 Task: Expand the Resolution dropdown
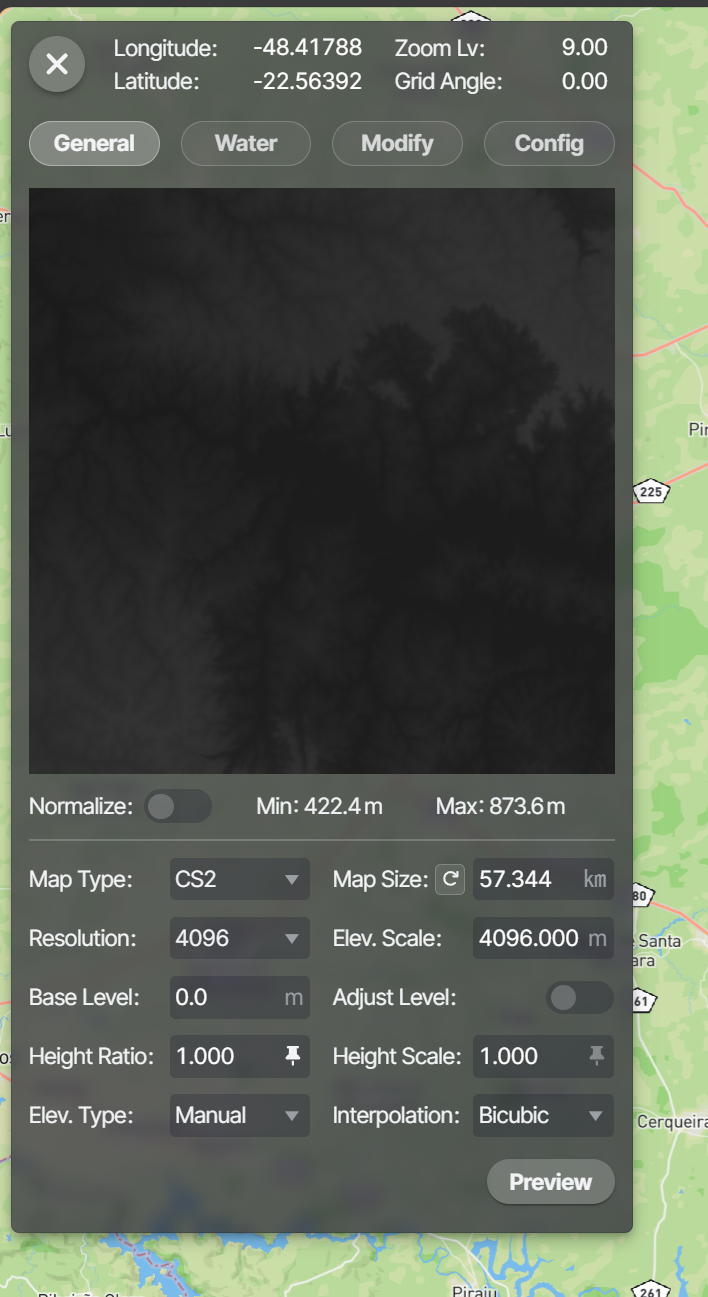click(239, 938)
